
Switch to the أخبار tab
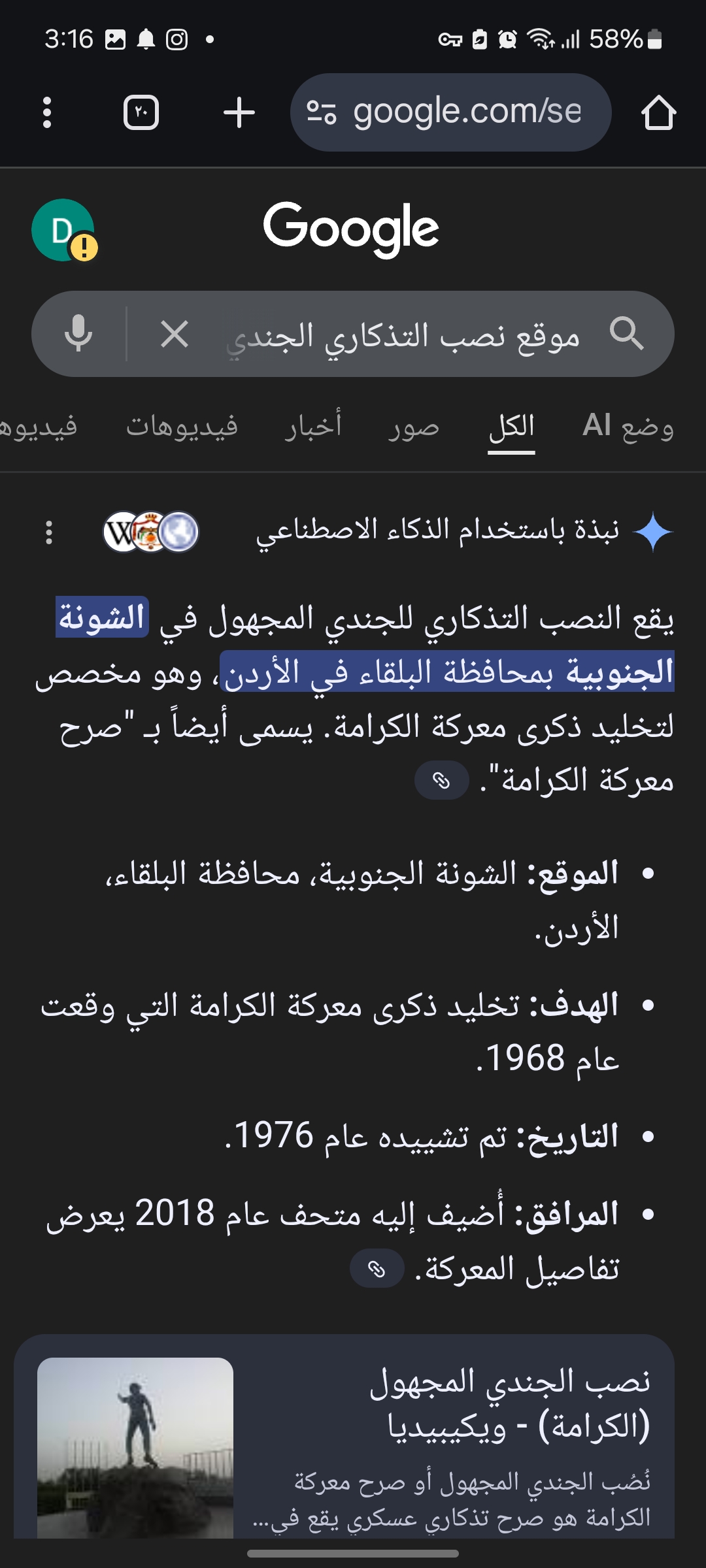(313, 427)
